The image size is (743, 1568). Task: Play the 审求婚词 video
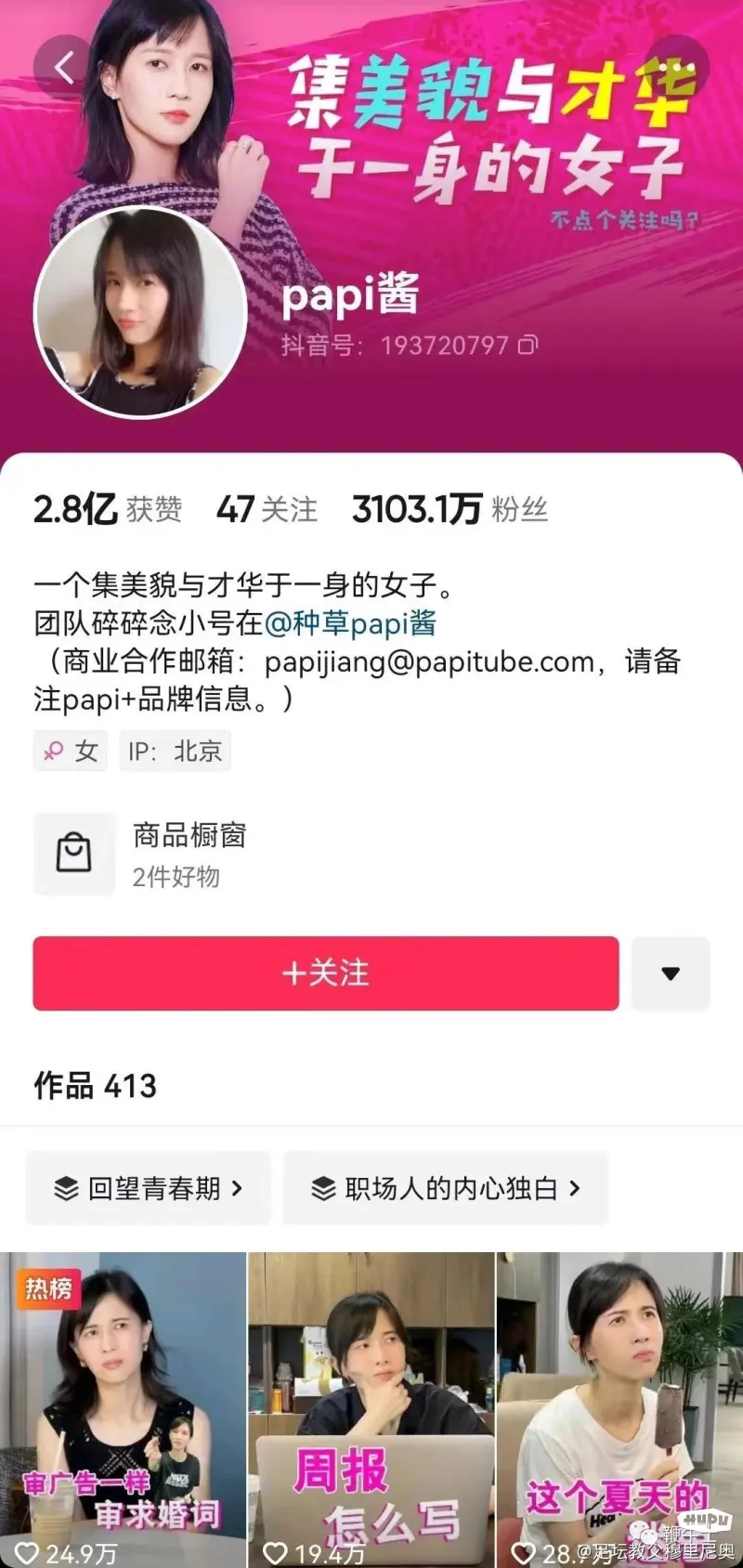pos(123,1407)
